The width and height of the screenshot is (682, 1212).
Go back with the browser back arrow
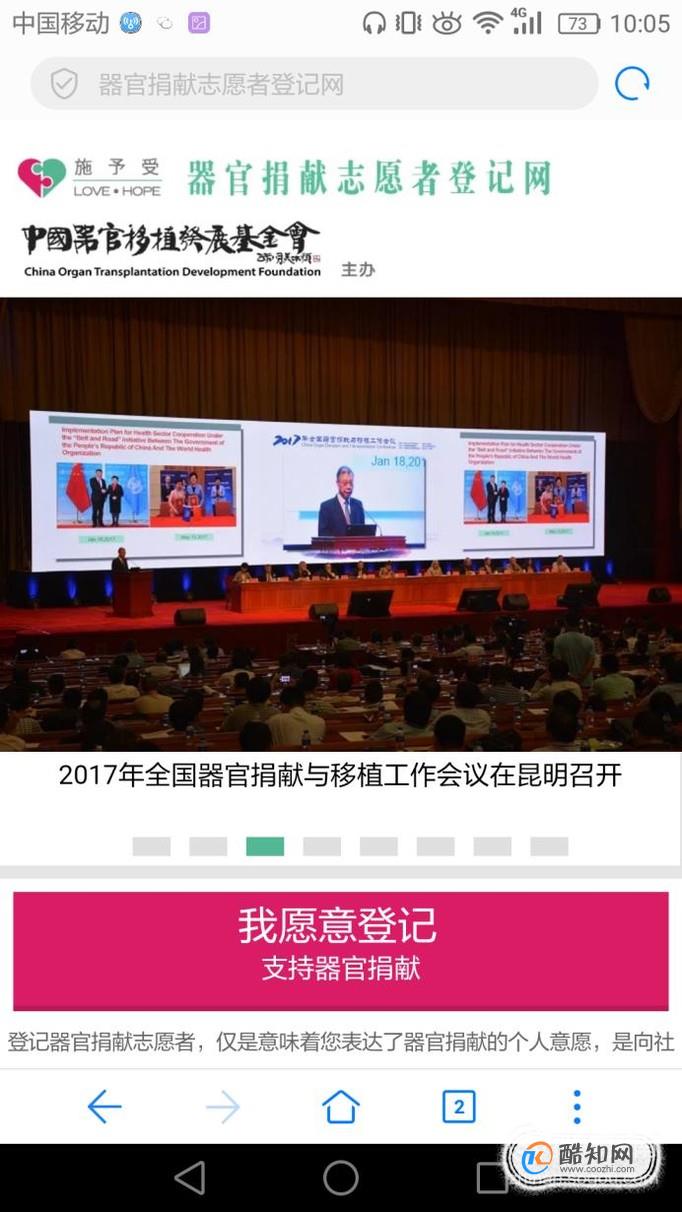pos(104,1107)
